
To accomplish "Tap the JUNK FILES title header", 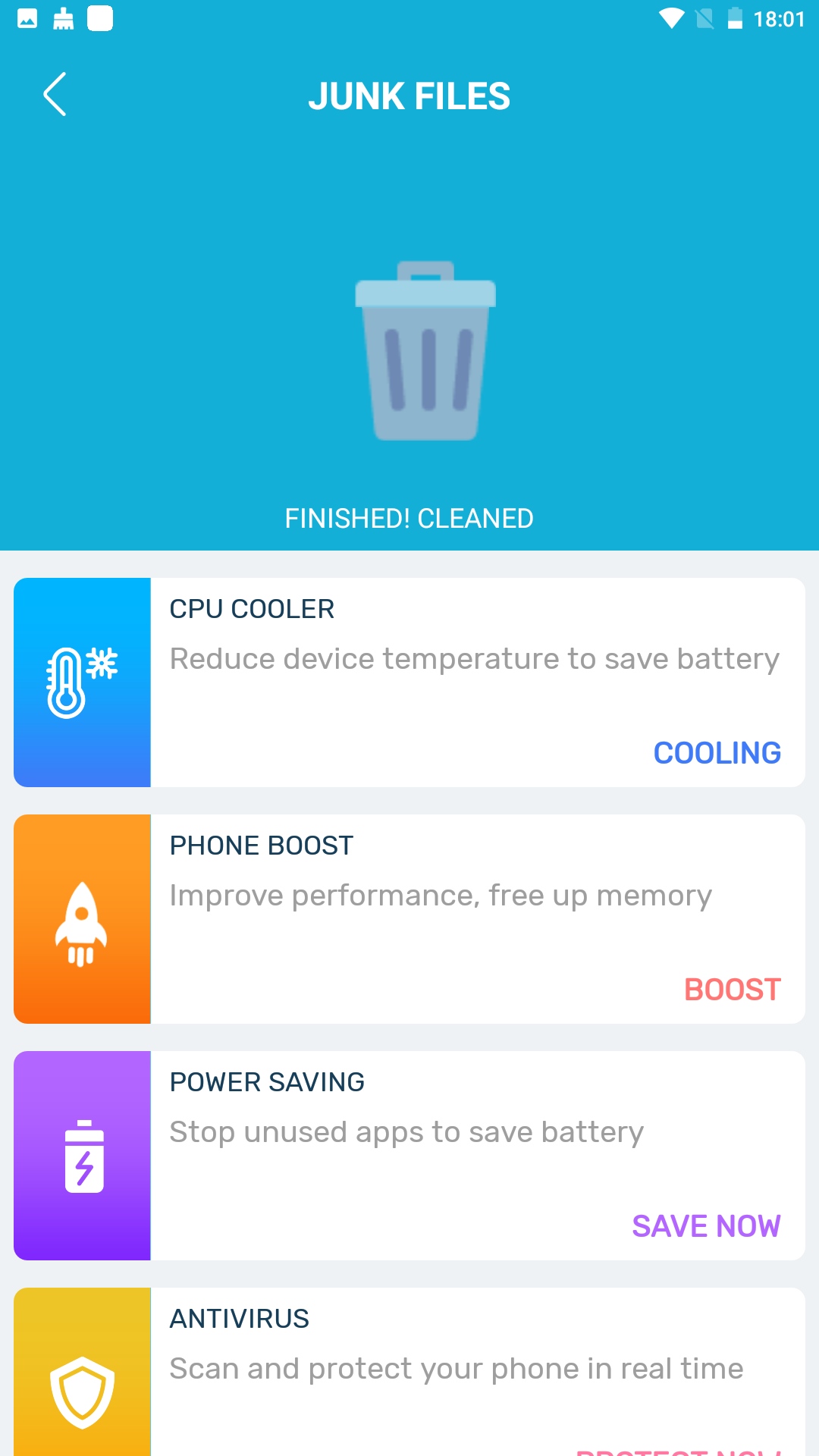I will click(x=409, y=96).
